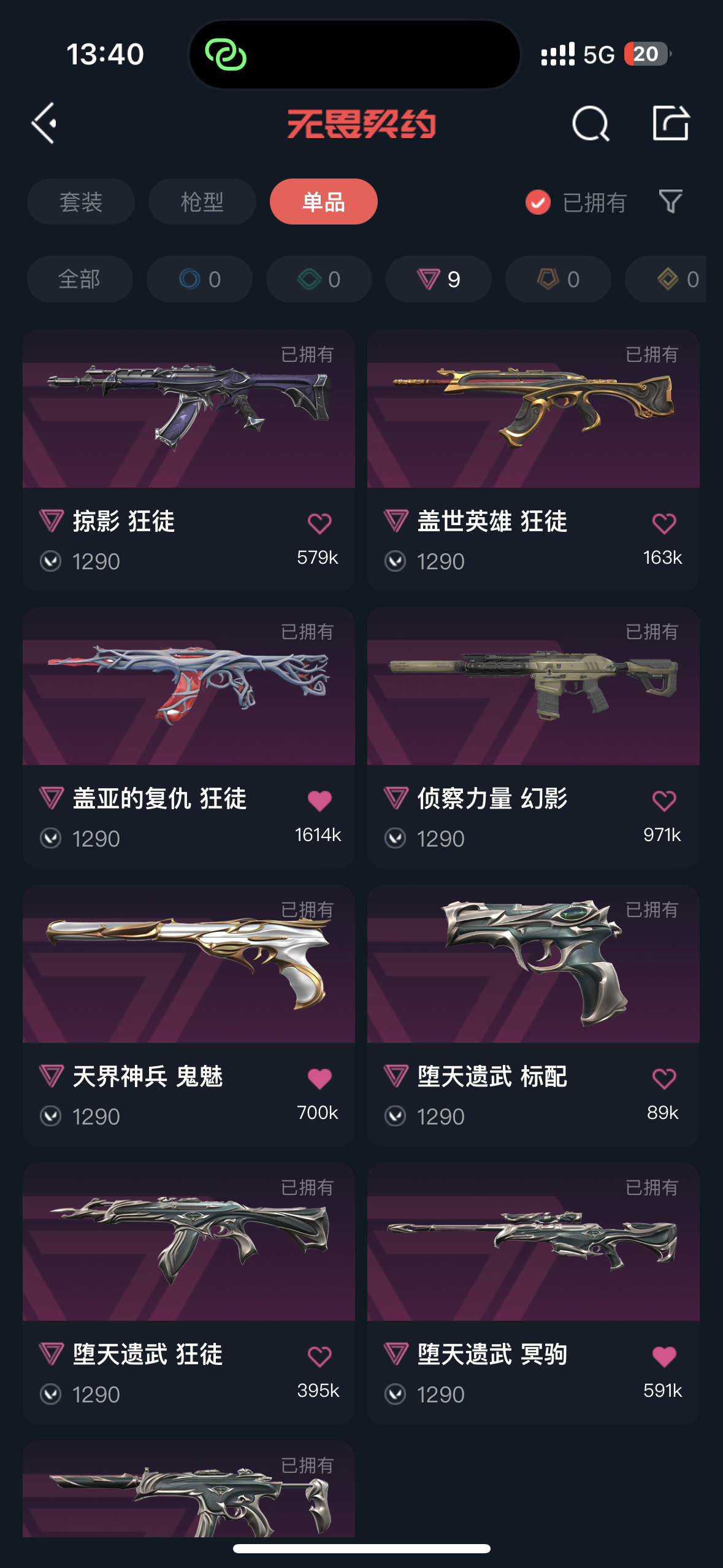Unlike the 堕天遗武 冥驹 skin

664,1356
